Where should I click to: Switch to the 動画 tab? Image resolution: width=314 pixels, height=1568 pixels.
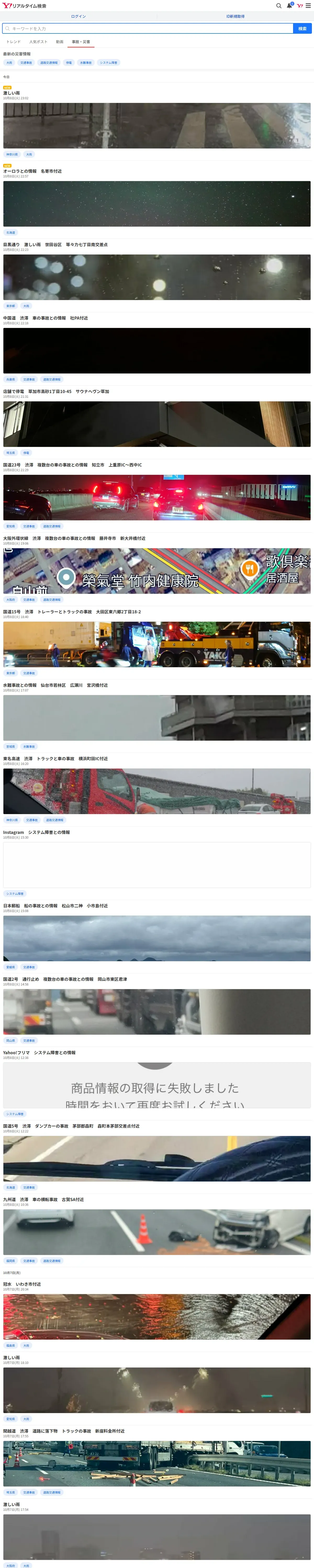(x=60, y=42)
